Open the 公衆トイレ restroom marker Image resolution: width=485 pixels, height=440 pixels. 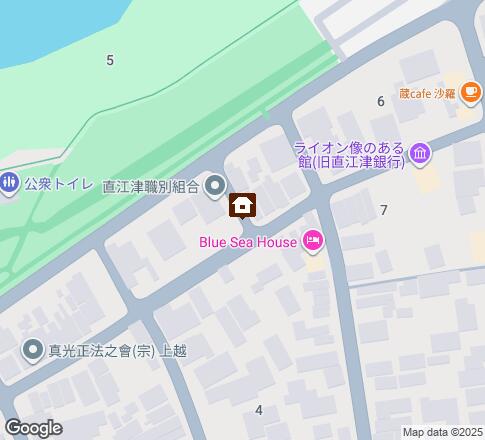(8, 184)
